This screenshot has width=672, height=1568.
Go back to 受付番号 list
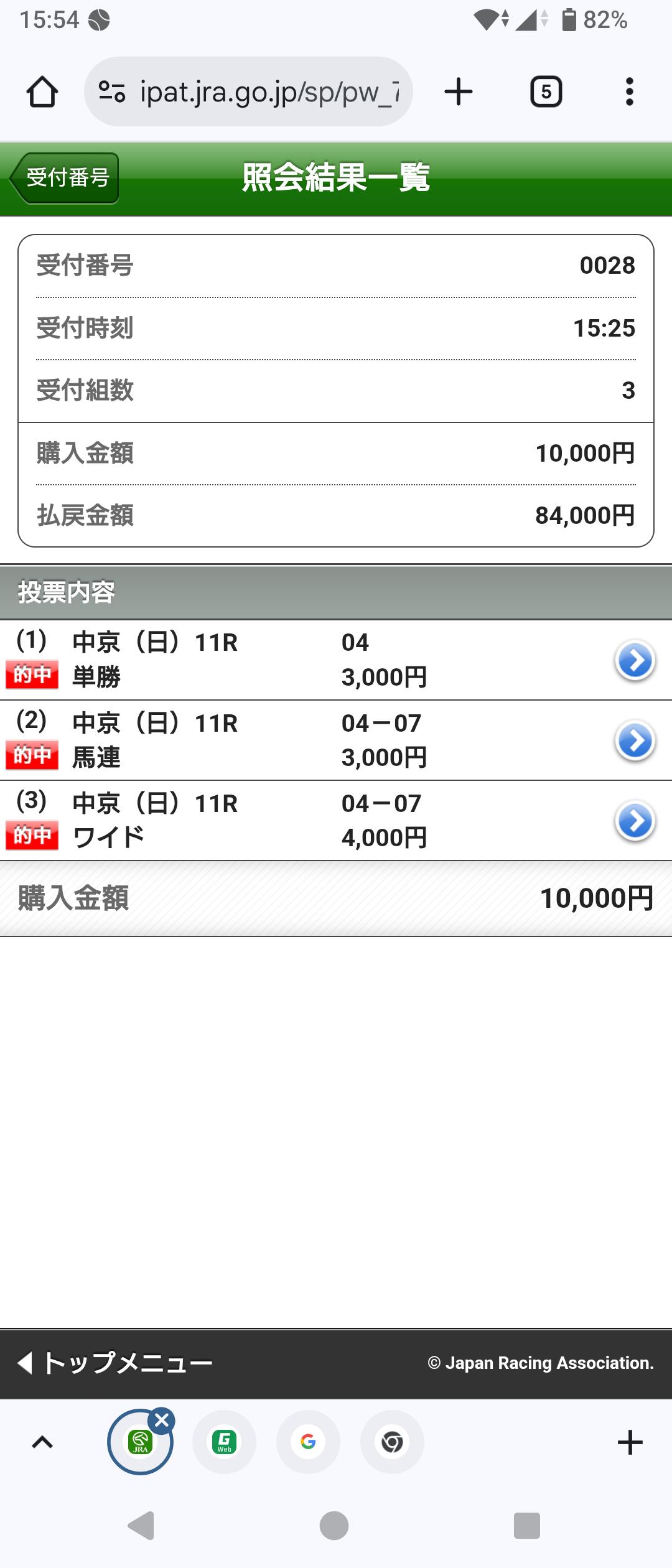coord(65,178)
